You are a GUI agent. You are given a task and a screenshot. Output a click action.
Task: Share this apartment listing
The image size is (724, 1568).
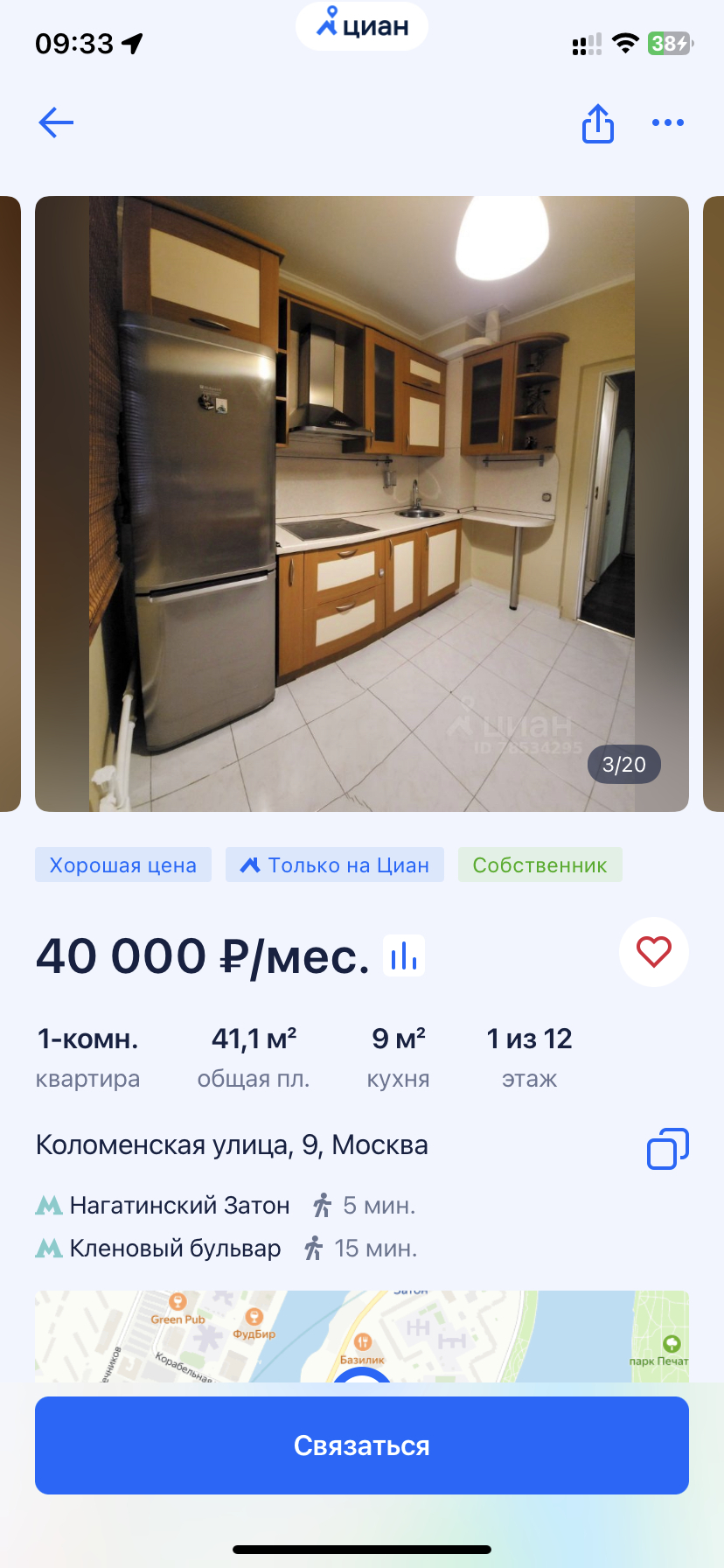[598, 123]
